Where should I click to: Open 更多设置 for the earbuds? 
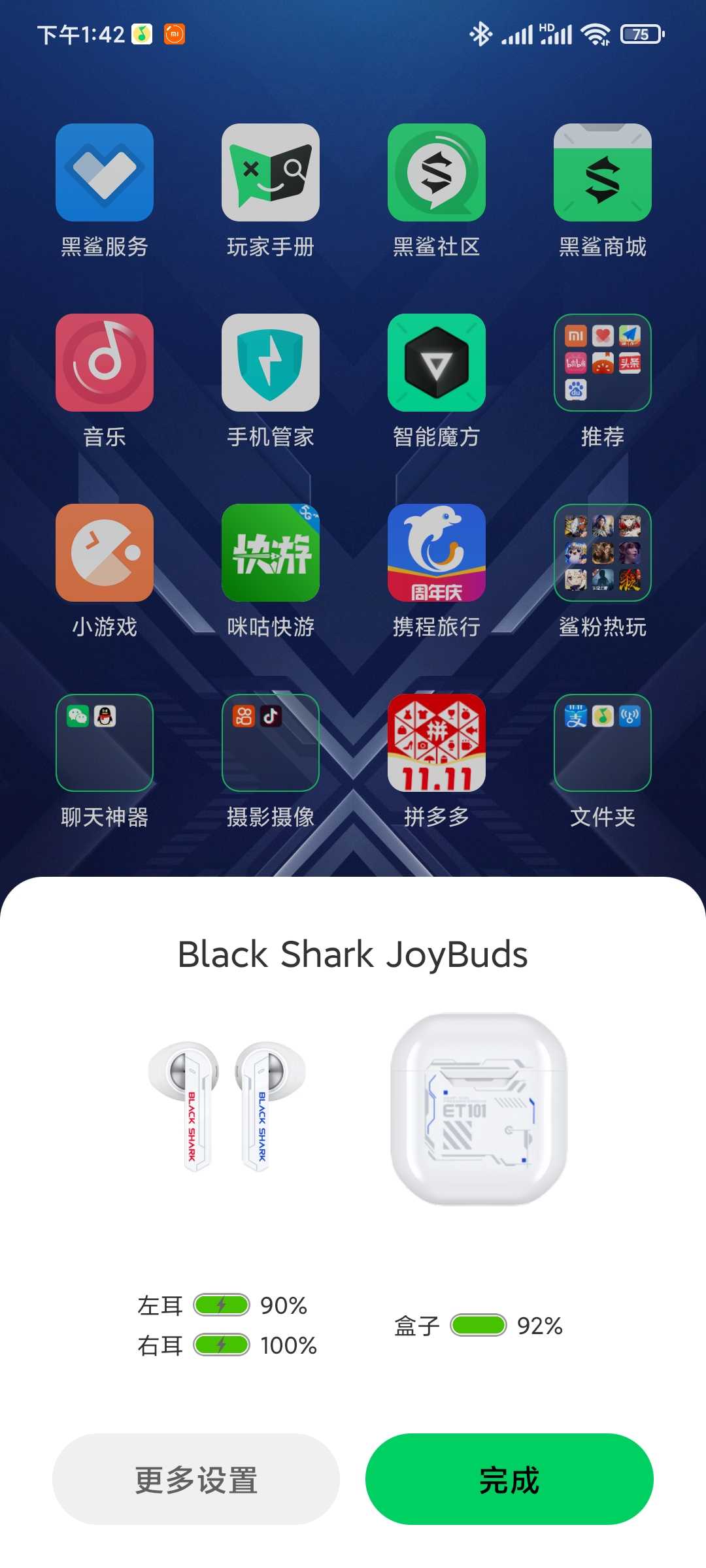(x=196, y=1479)
